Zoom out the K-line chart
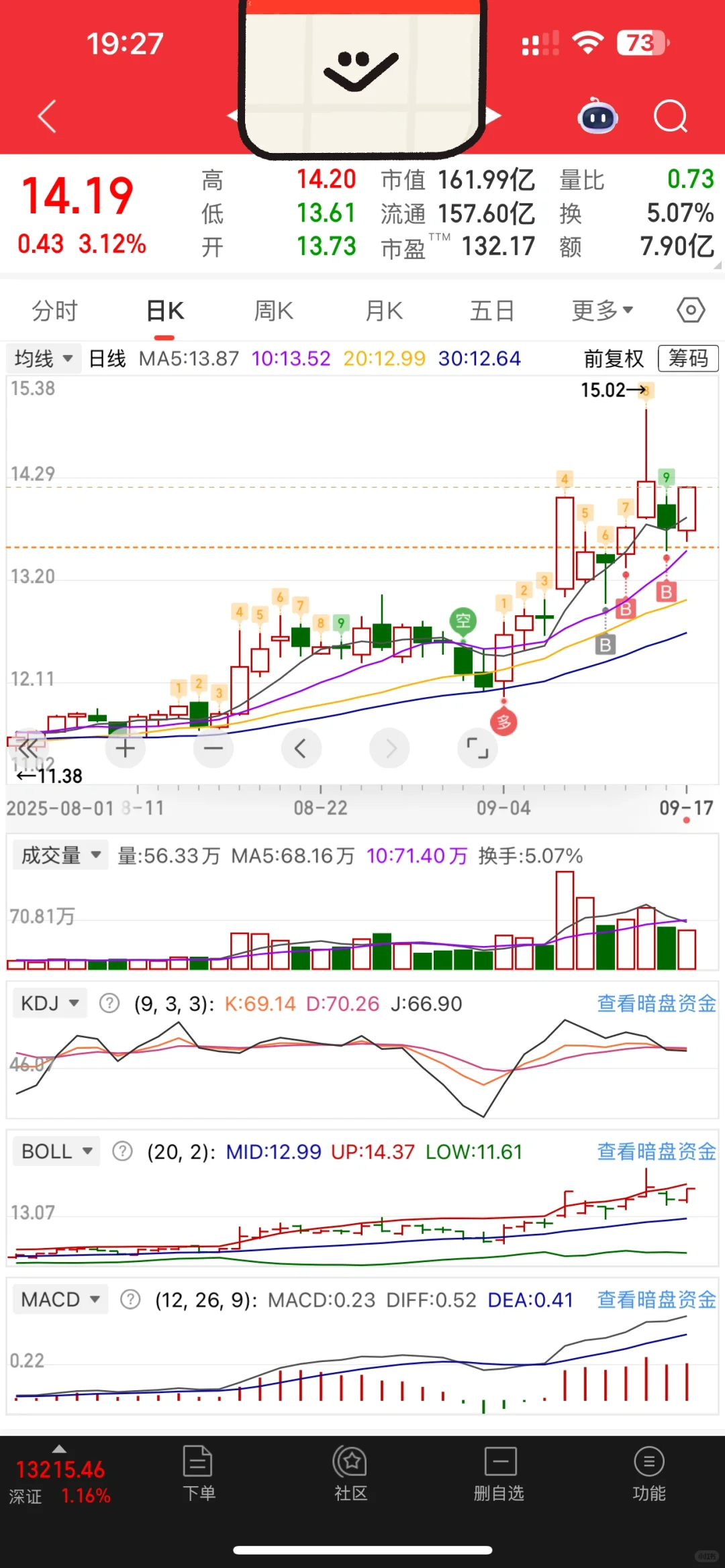Screen dimensions: 725x1568 [213, 748]
